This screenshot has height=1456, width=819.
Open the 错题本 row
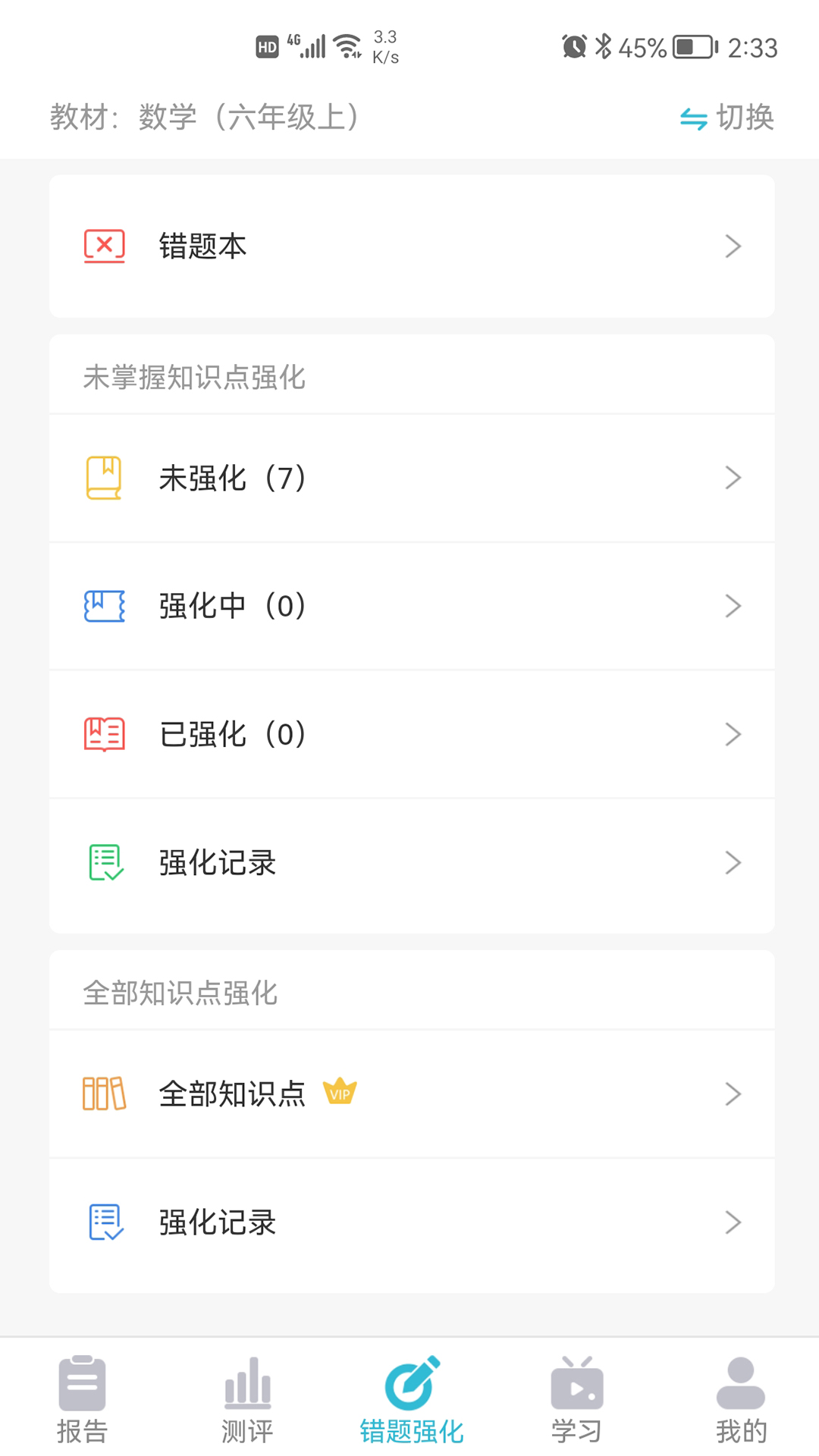(412, 246)
